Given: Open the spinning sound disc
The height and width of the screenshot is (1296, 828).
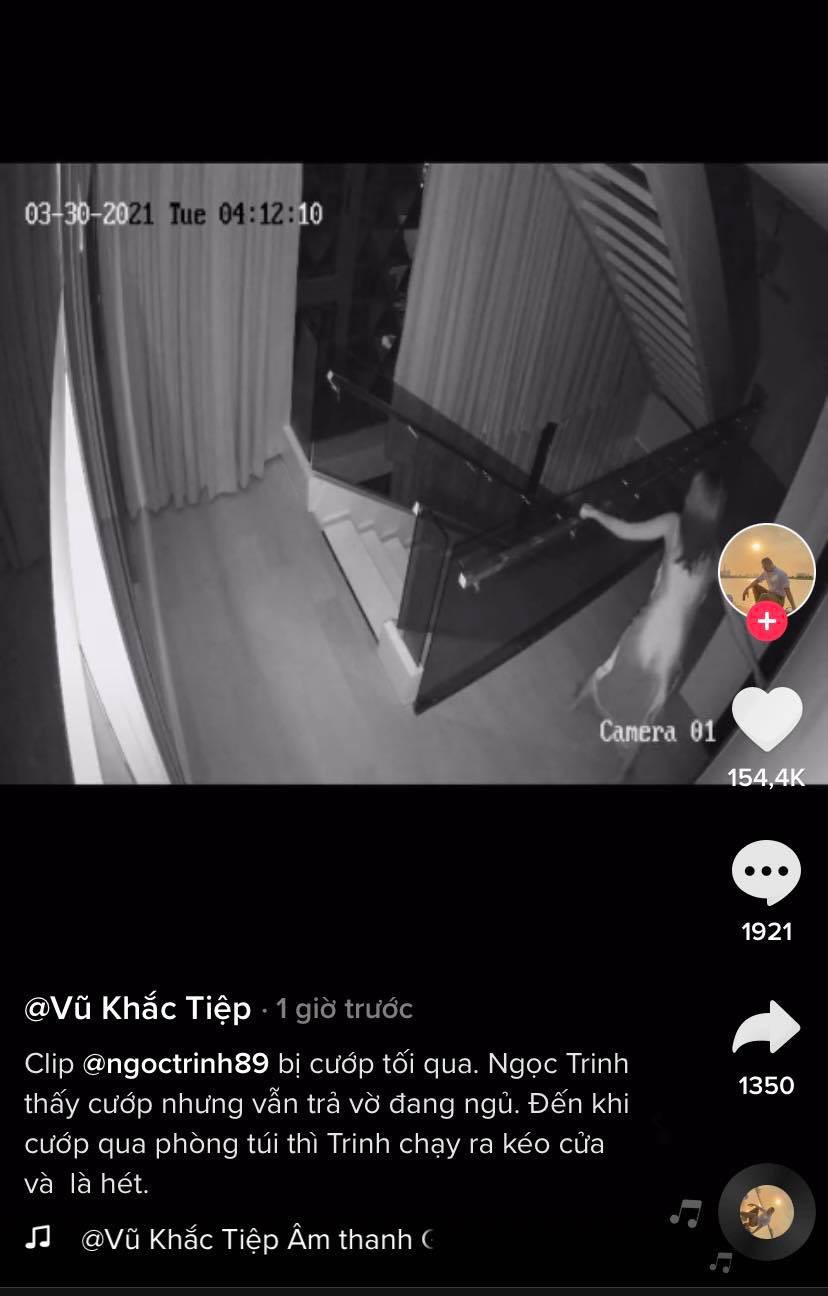Looking at the screenshot, I should pos(766,1212).
